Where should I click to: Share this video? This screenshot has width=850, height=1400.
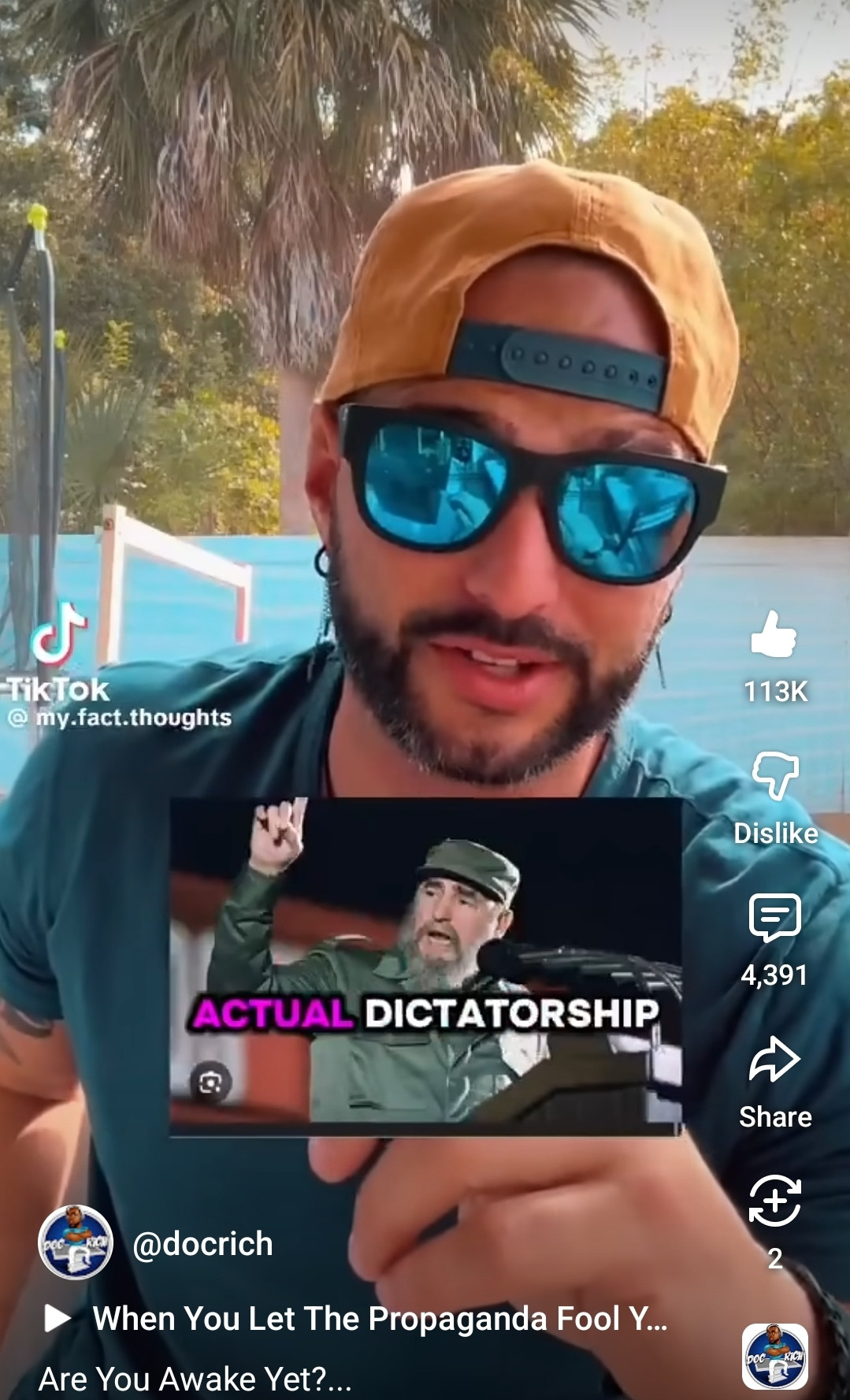[774, 1060]
